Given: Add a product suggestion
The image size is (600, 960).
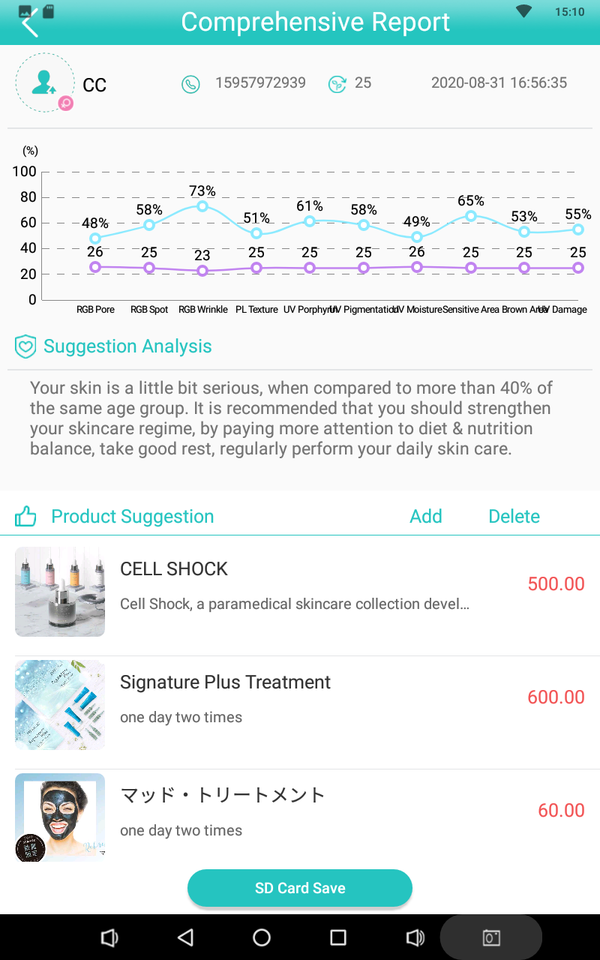Looking at the screenshot, I should (426, 516).
